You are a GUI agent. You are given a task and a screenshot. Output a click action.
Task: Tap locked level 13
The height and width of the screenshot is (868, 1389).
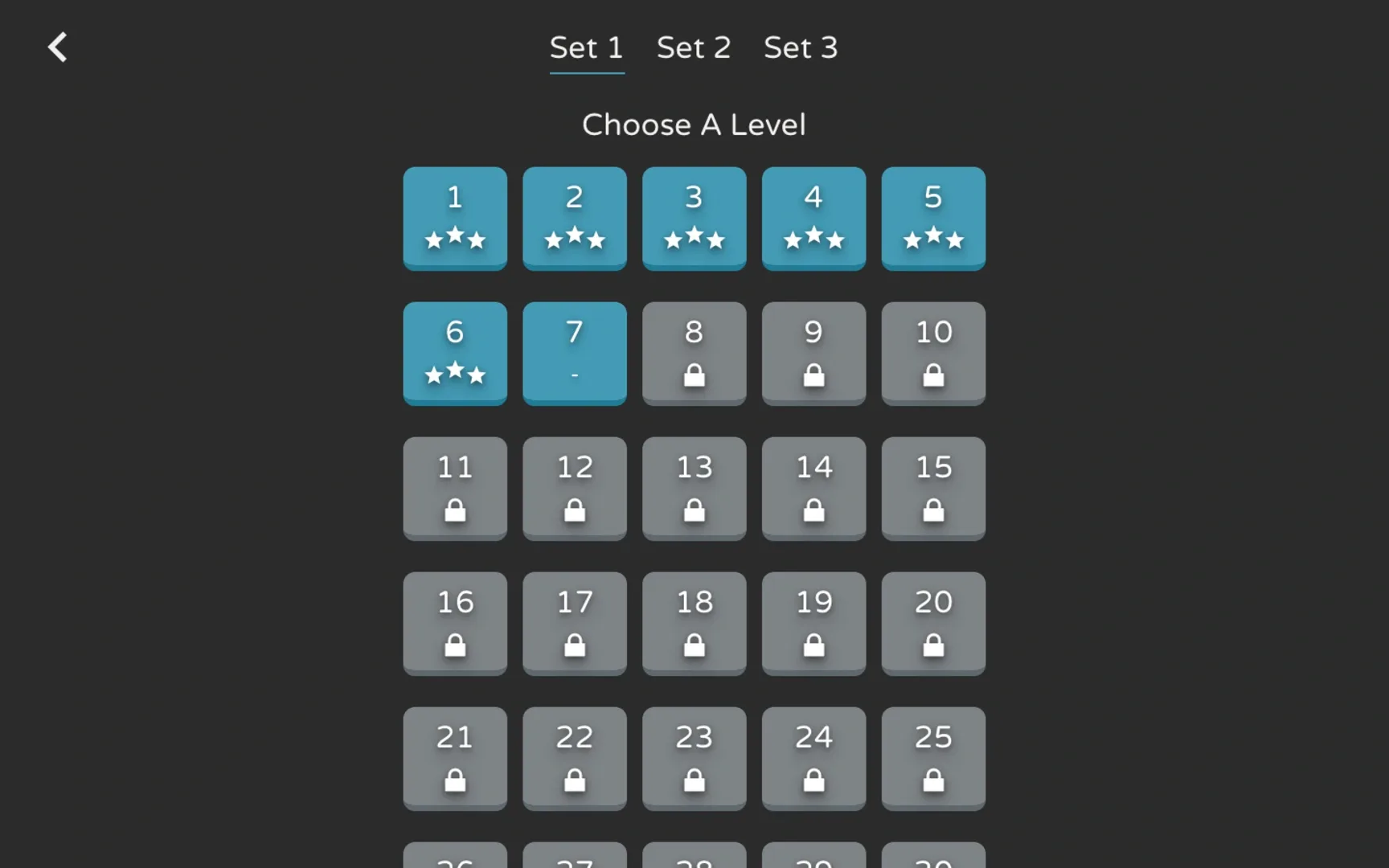pyautogui.click(x=694, y=488)
